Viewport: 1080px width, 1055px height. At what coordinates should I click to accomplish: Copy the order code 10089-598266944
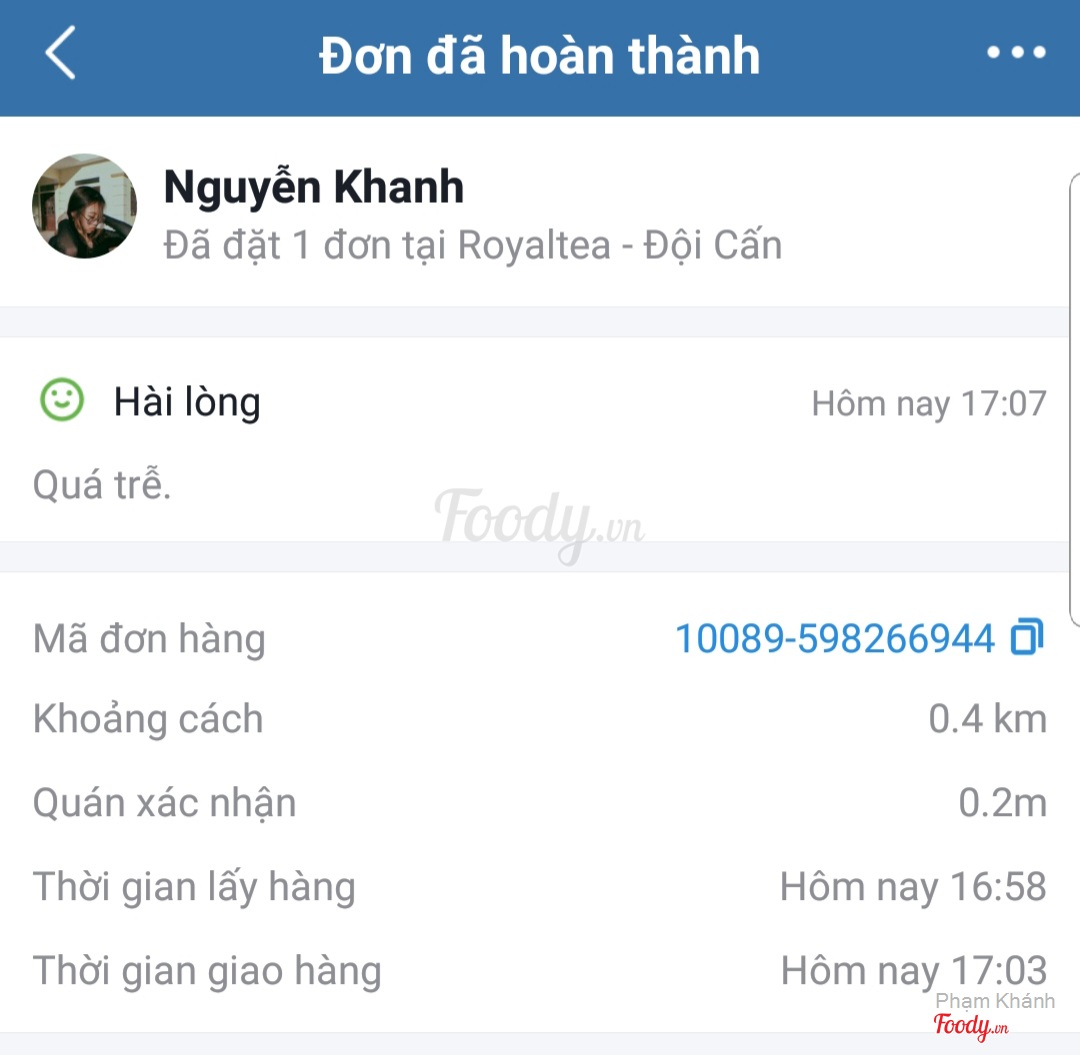[x=1027, y=637]
